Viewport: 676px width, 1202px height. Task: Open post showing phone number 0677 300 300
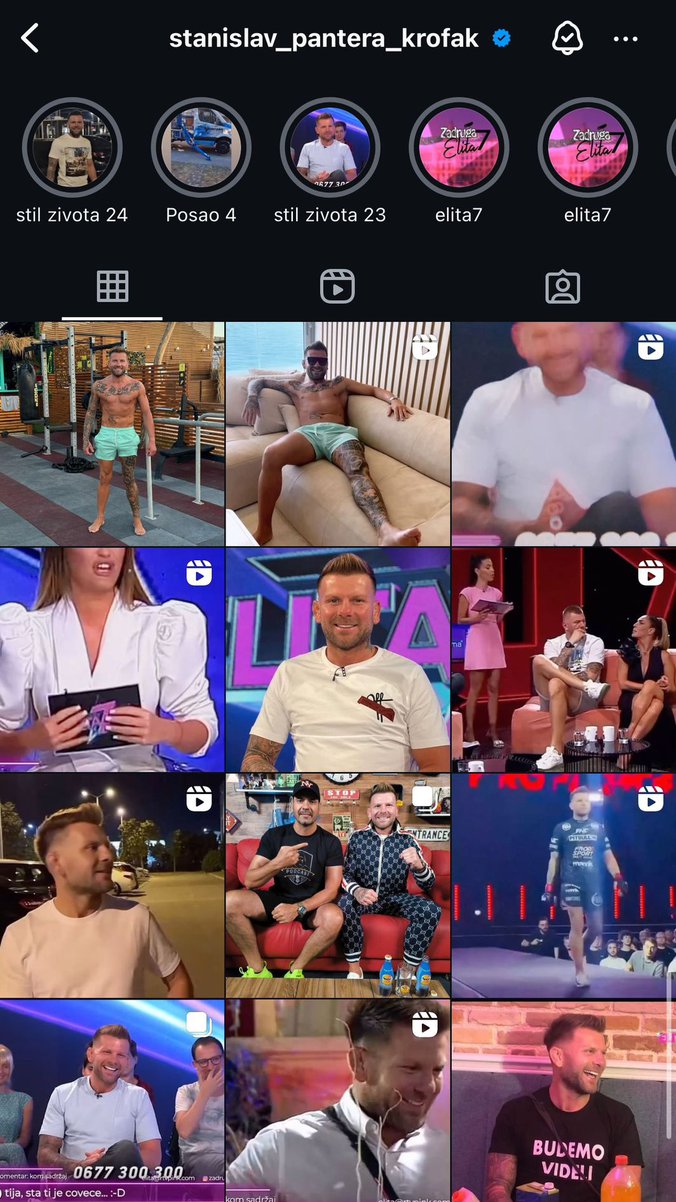pyautogui.click(x=112, y=1100)
